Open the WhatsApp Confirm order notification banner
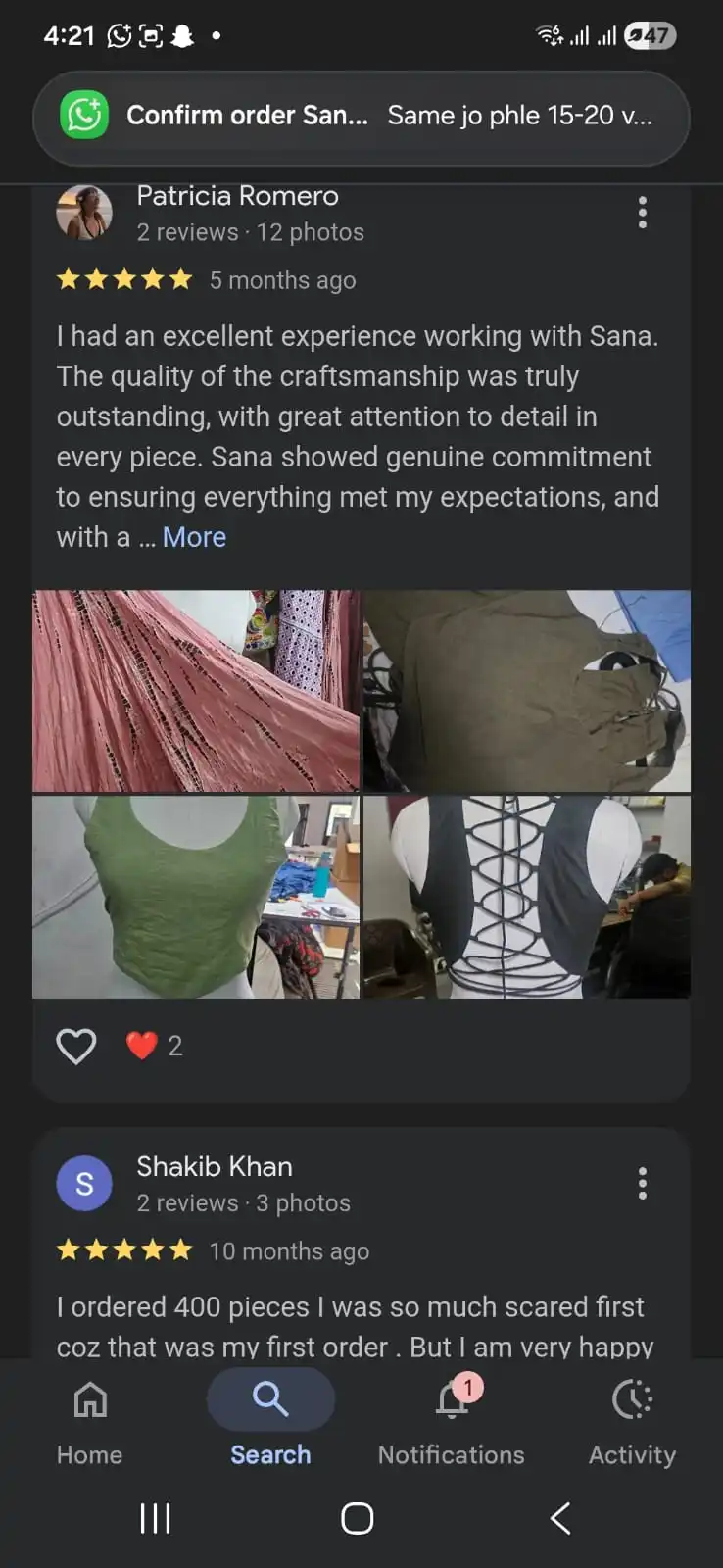Viewport: 723px width, 1568px height. coord(361,117)
